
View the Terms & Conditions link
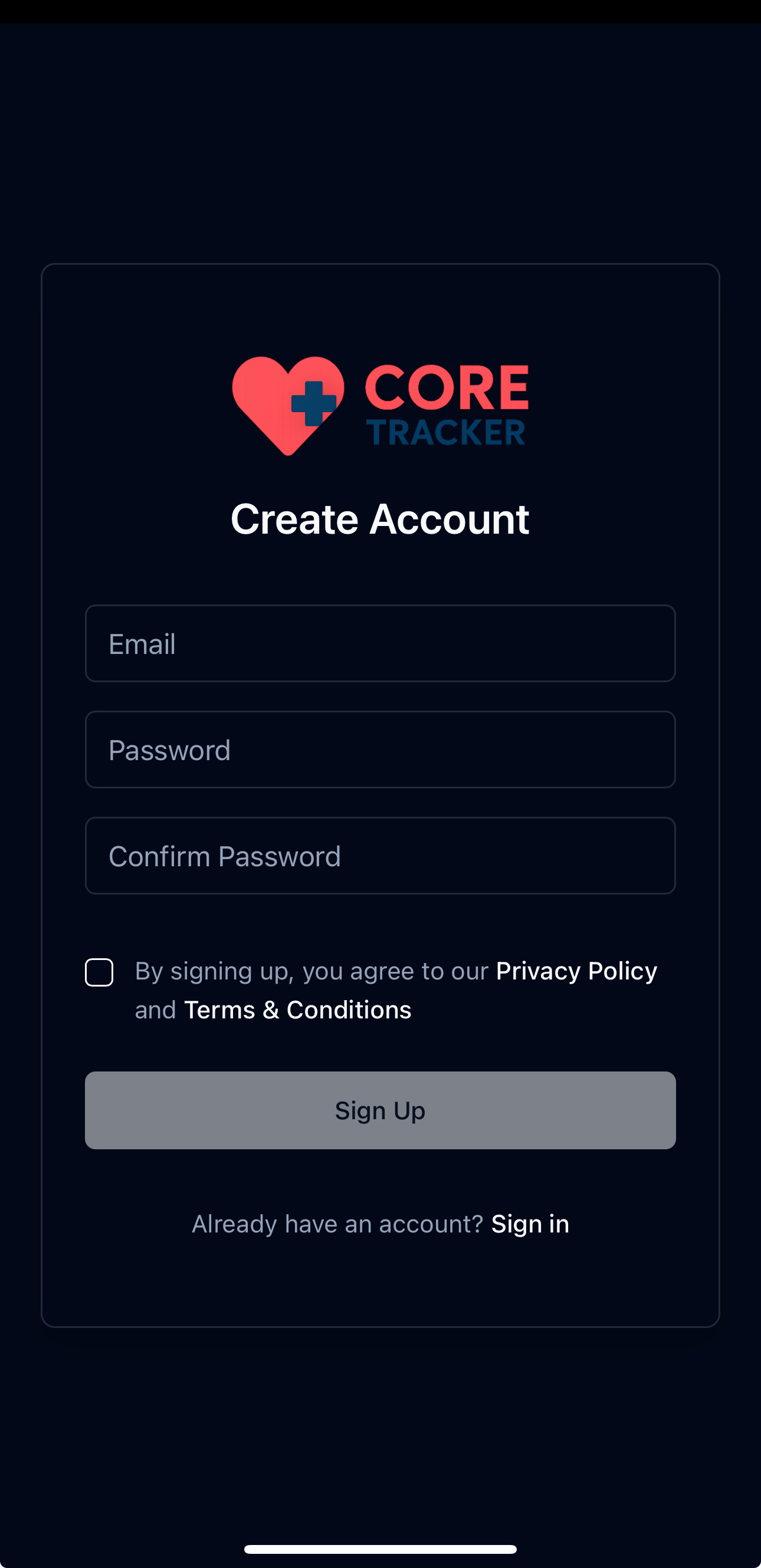click(x=298, y=1010)
